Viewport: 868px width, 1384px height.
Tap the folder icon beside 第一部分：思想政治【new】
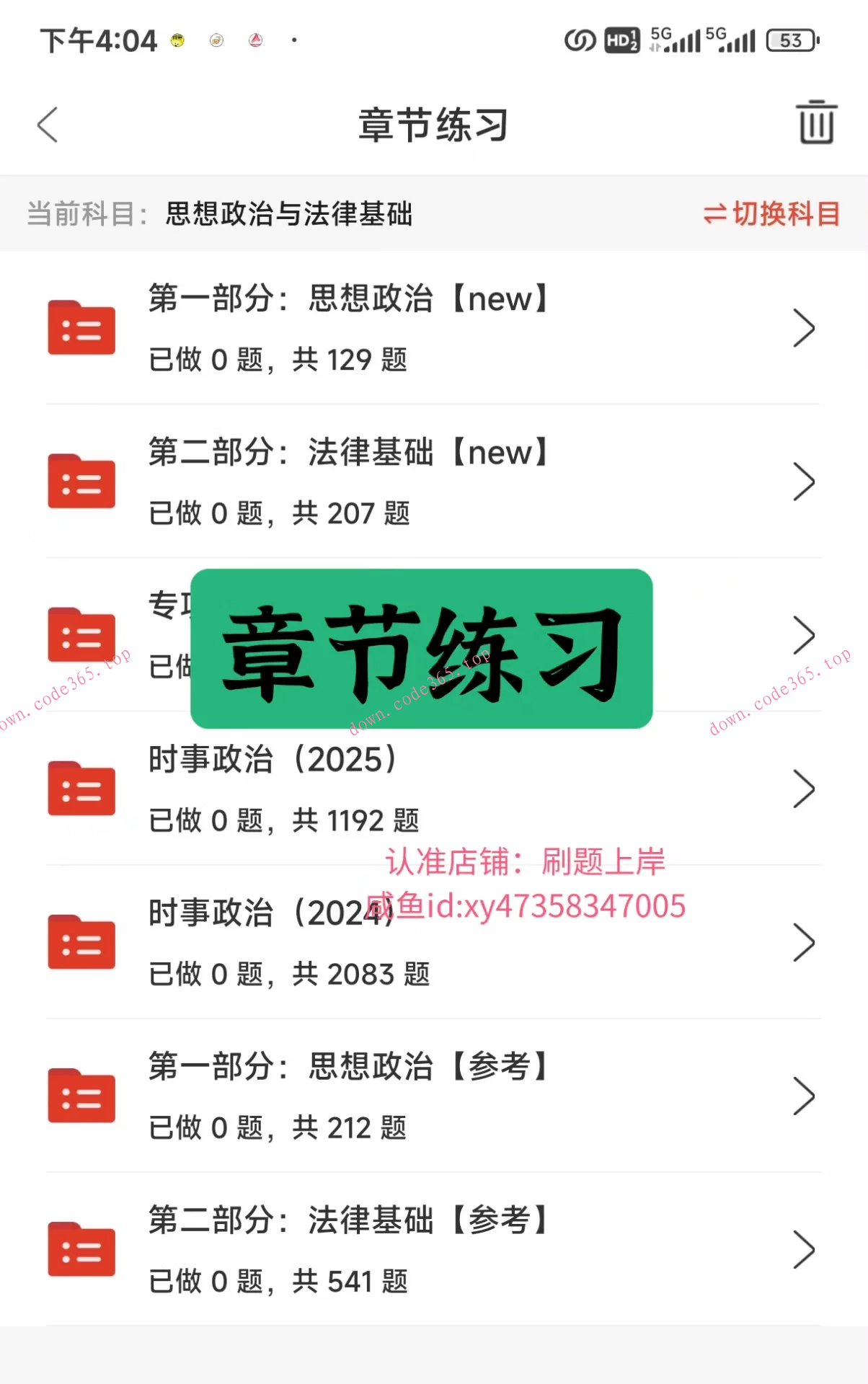click(x=81, y=328)
